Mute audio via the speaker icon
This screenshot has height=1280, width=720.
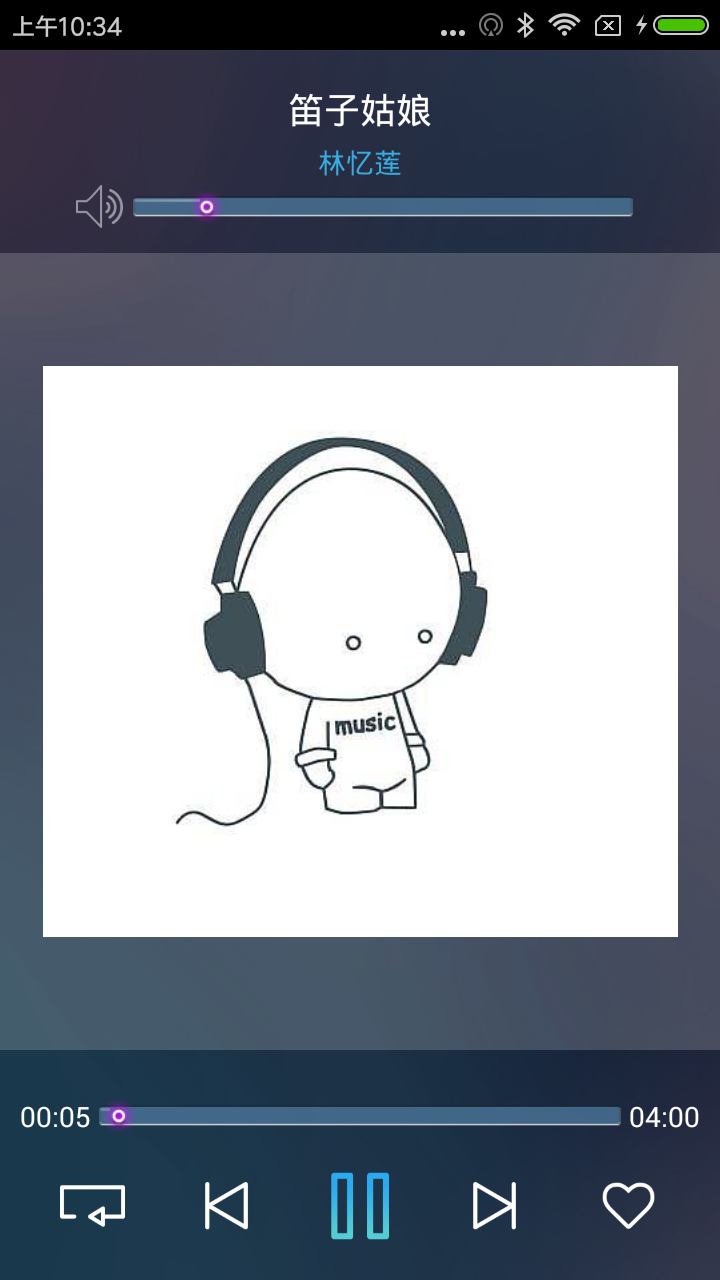98,207
